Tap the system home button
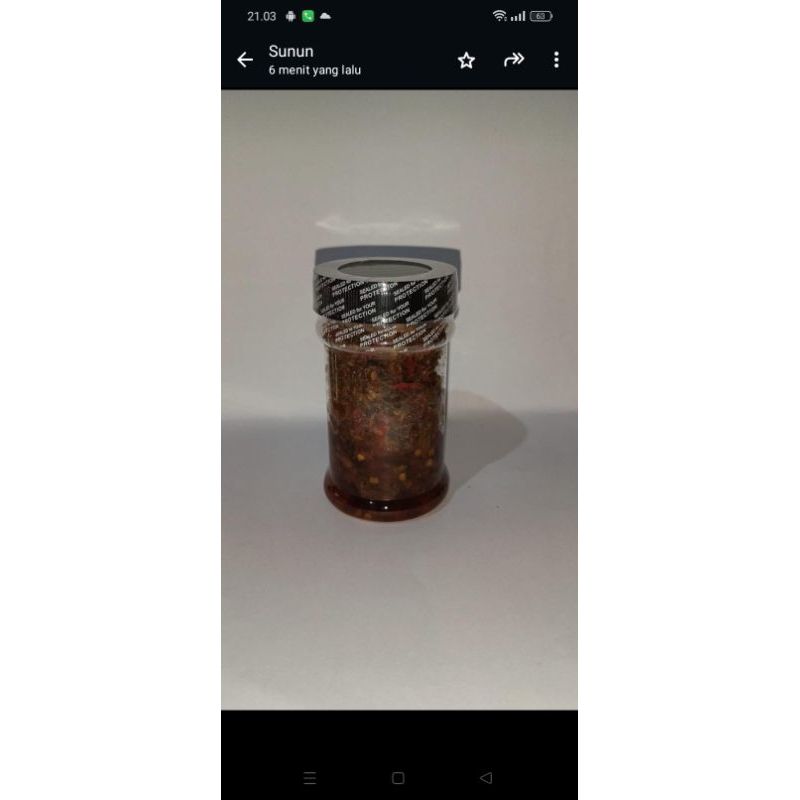Image resolution: width=800 pixels, height=800 pixels. point(398,778)
